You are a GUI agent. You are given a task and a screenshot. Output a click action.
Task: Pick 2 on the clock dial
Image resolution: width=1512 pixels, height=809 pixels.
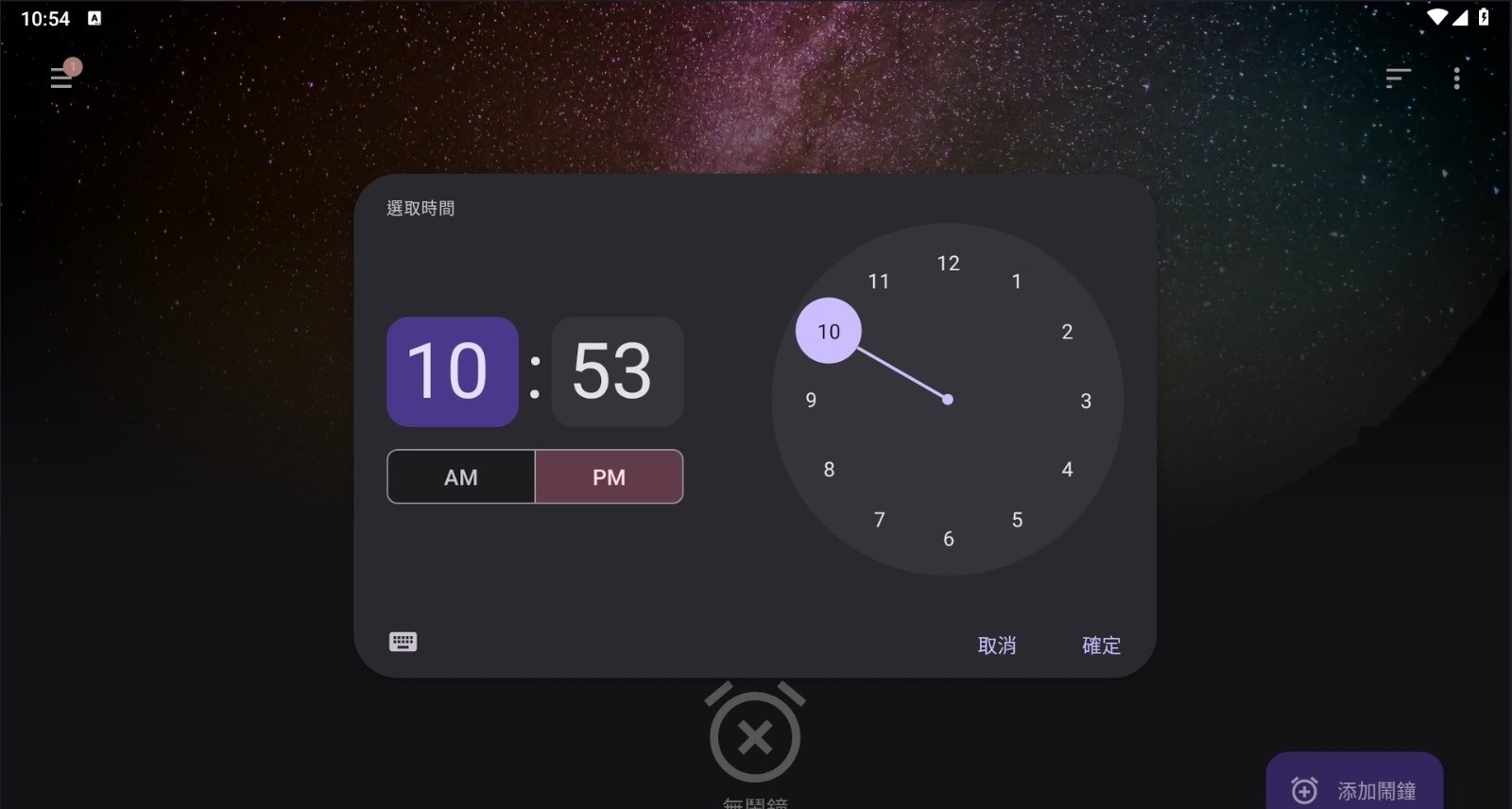(x=1067, y=332)
